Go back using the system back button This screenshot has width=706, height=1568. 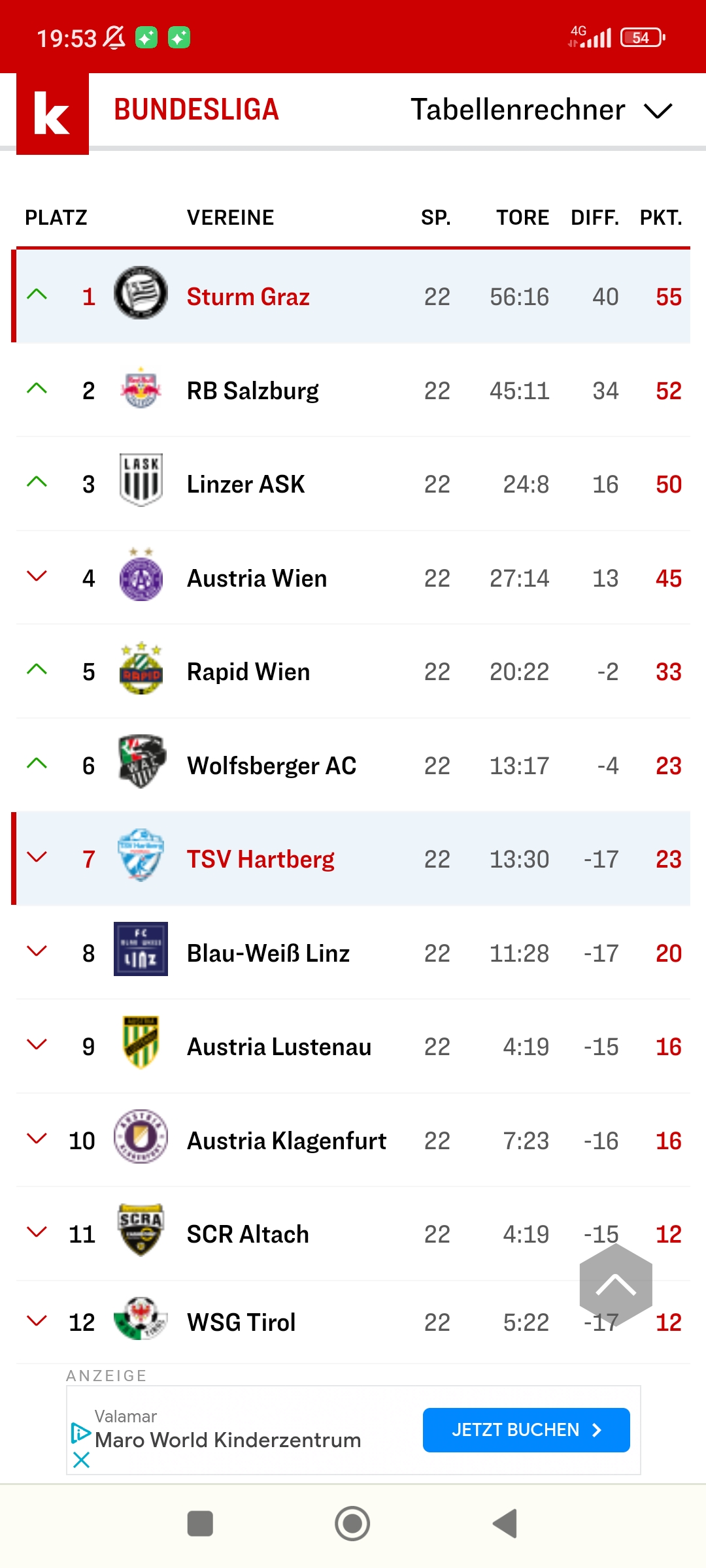point(505,1524)
